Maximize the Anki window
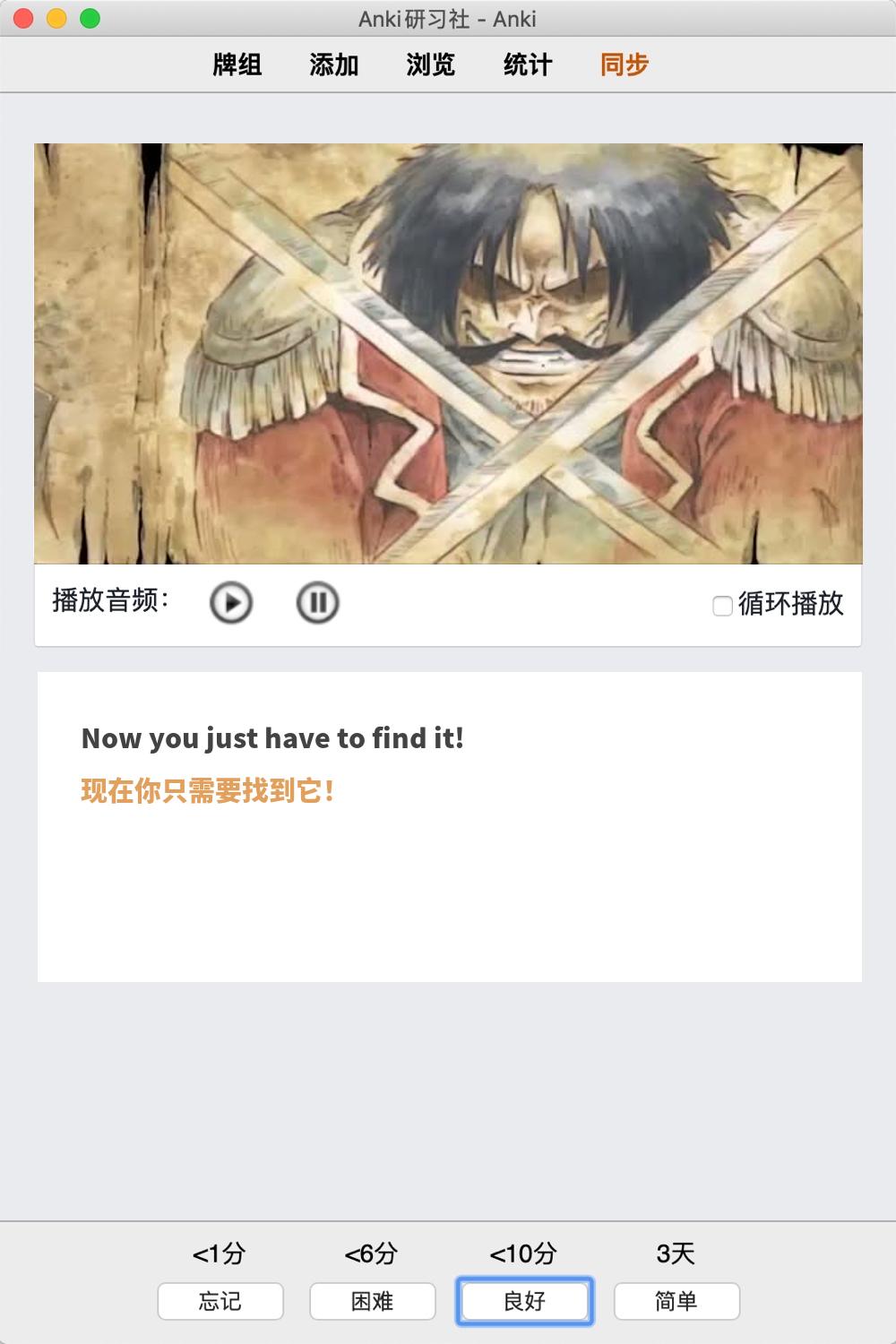The width and height of the screenshot is (896, 1344). (x=90, y=18)
